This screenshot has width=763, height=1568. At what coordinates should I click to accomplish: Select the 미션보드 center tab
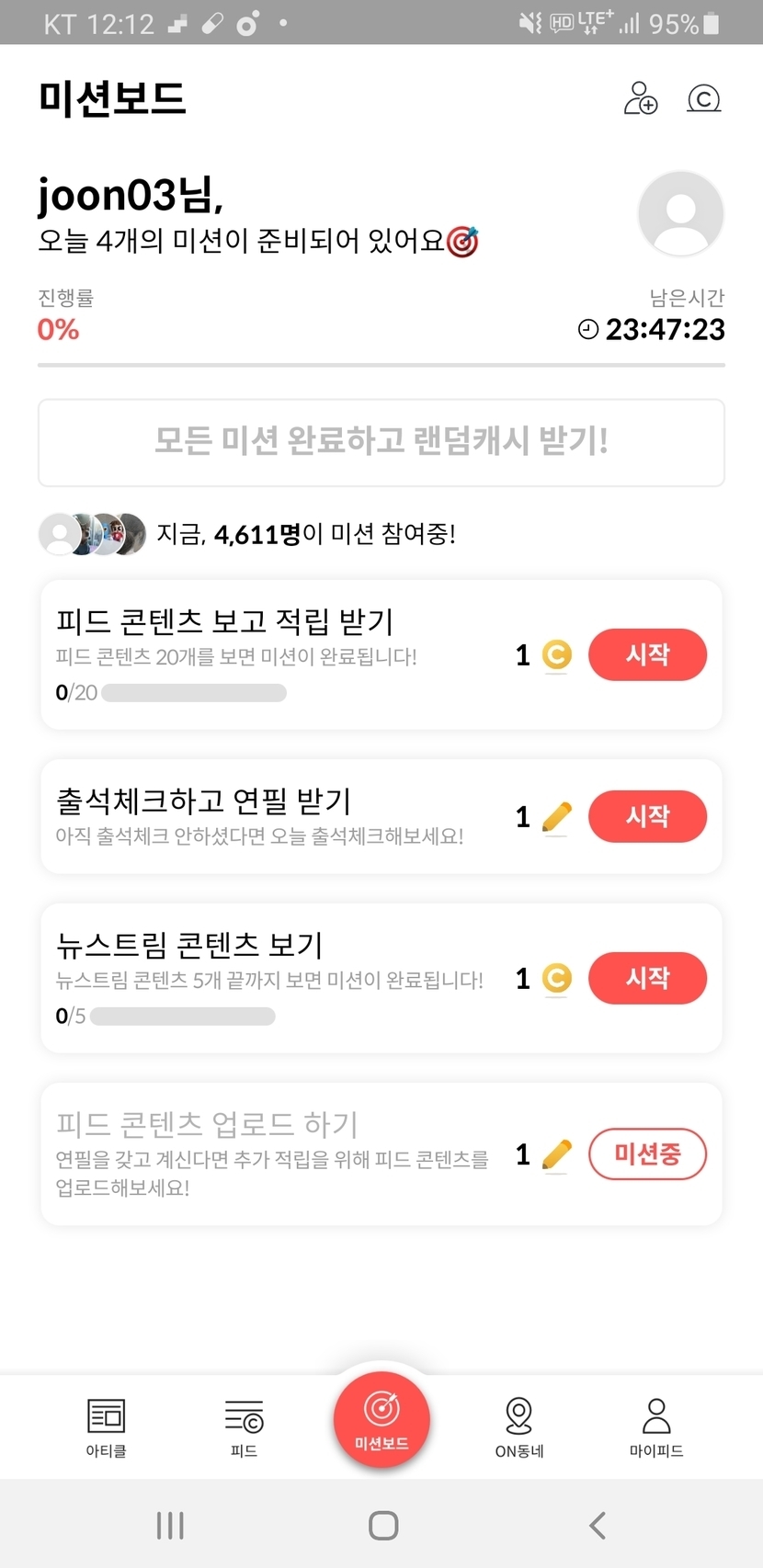[381, 1416]
